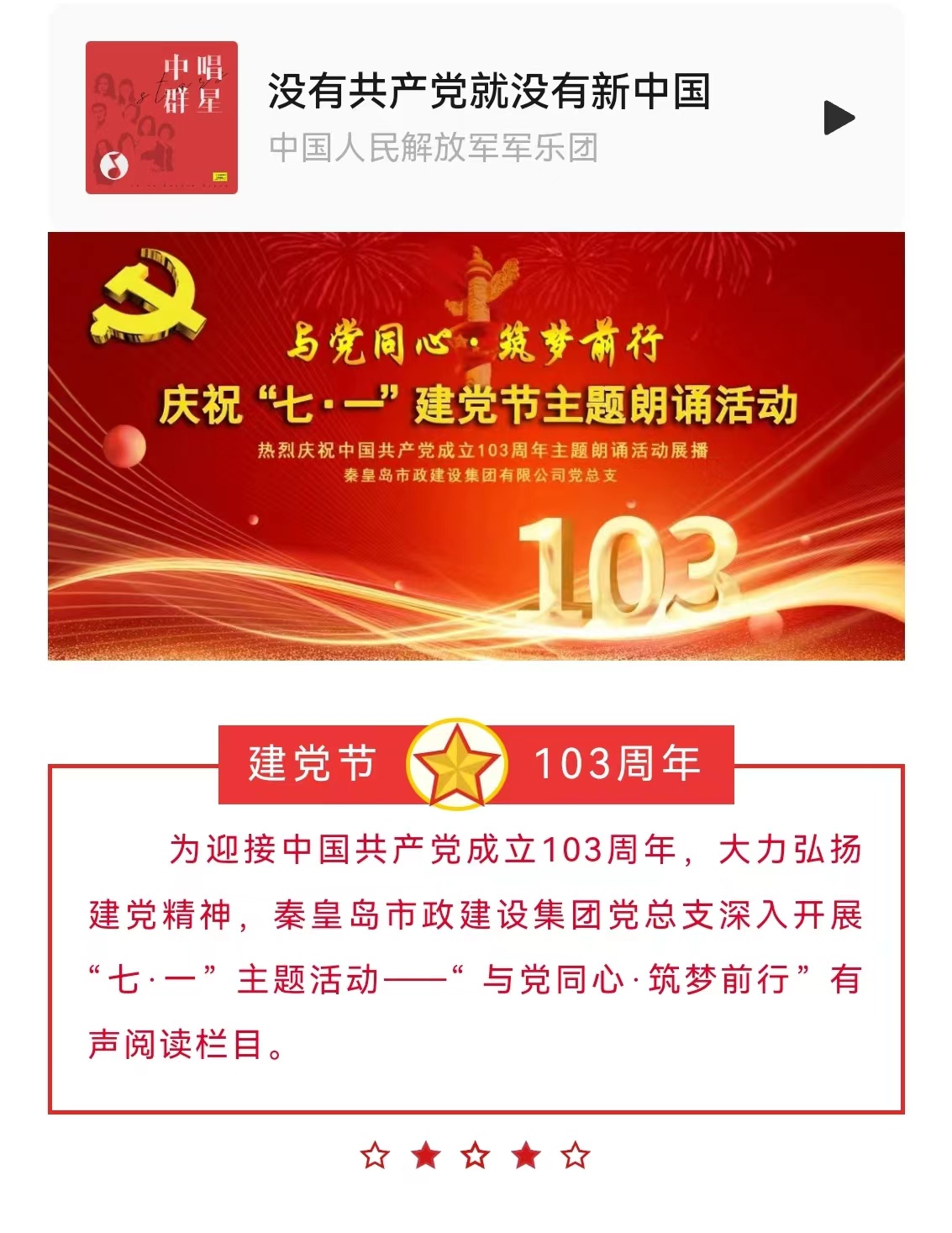
Task: Play 没有共产党就没有新中国 audio track
Action: (838, 118)
